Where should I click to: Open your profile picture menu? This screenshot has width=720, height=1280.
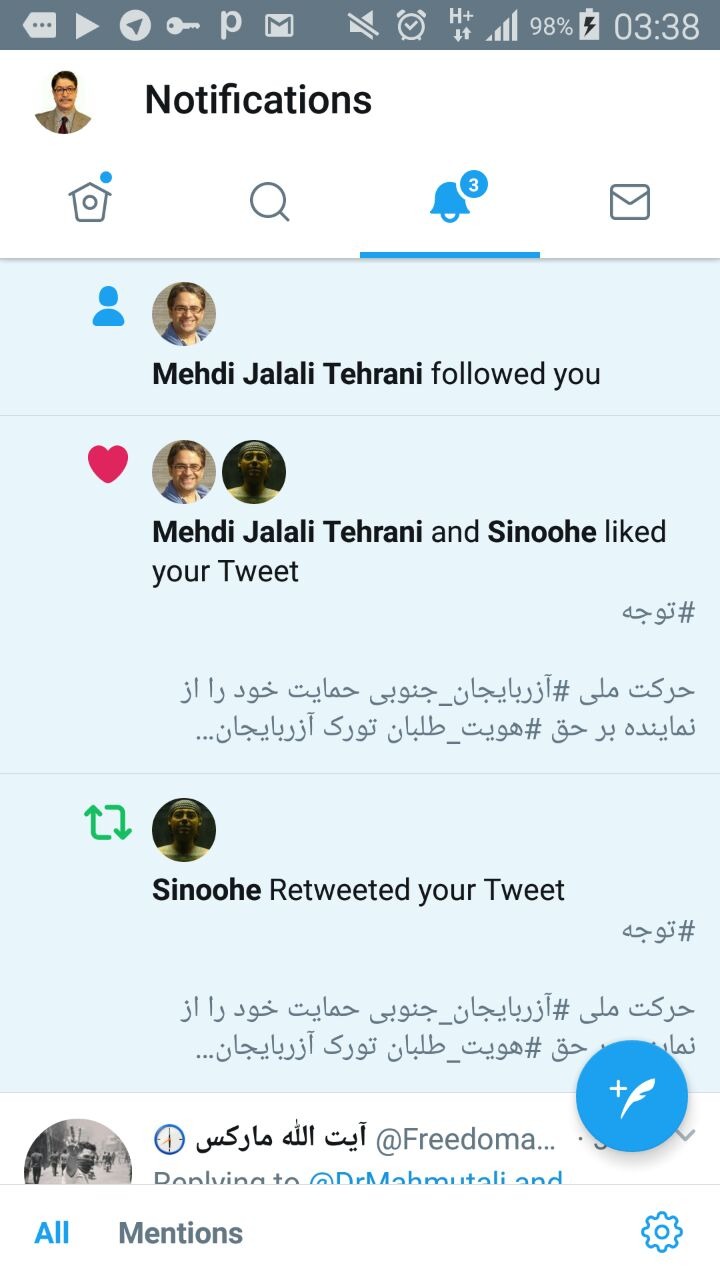(63, 101)
